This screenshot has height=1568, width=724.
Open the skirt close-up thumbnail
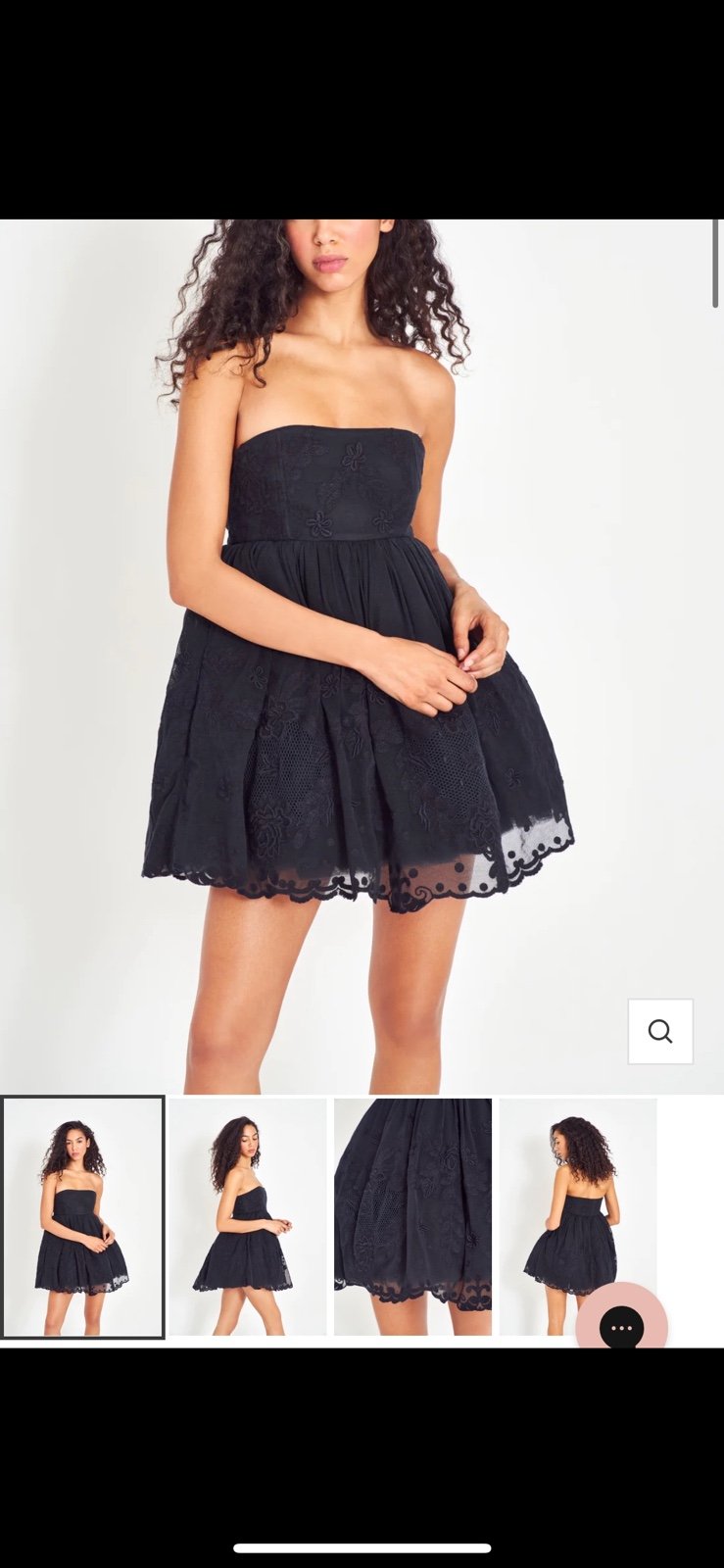412,1216
